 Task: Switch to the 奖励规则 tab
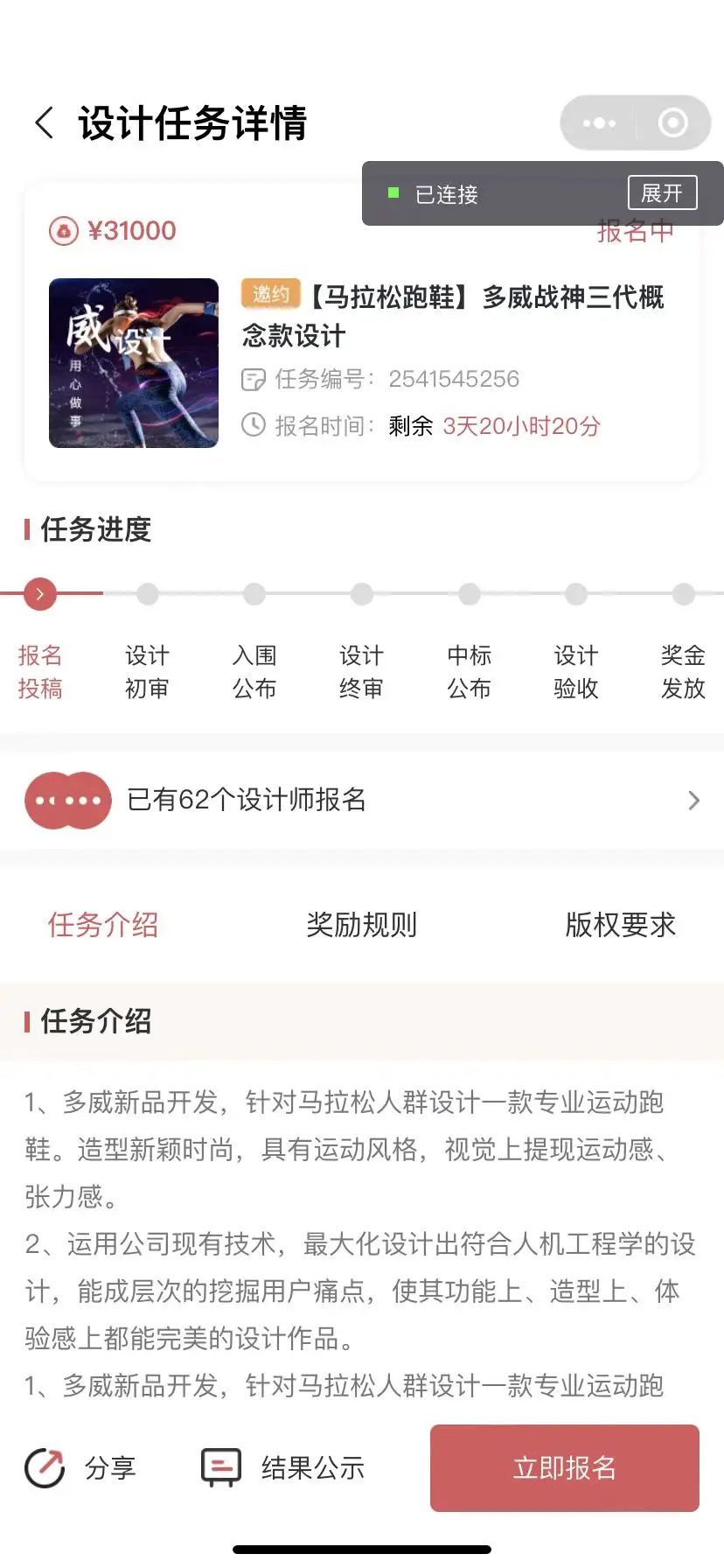(362, 925)
